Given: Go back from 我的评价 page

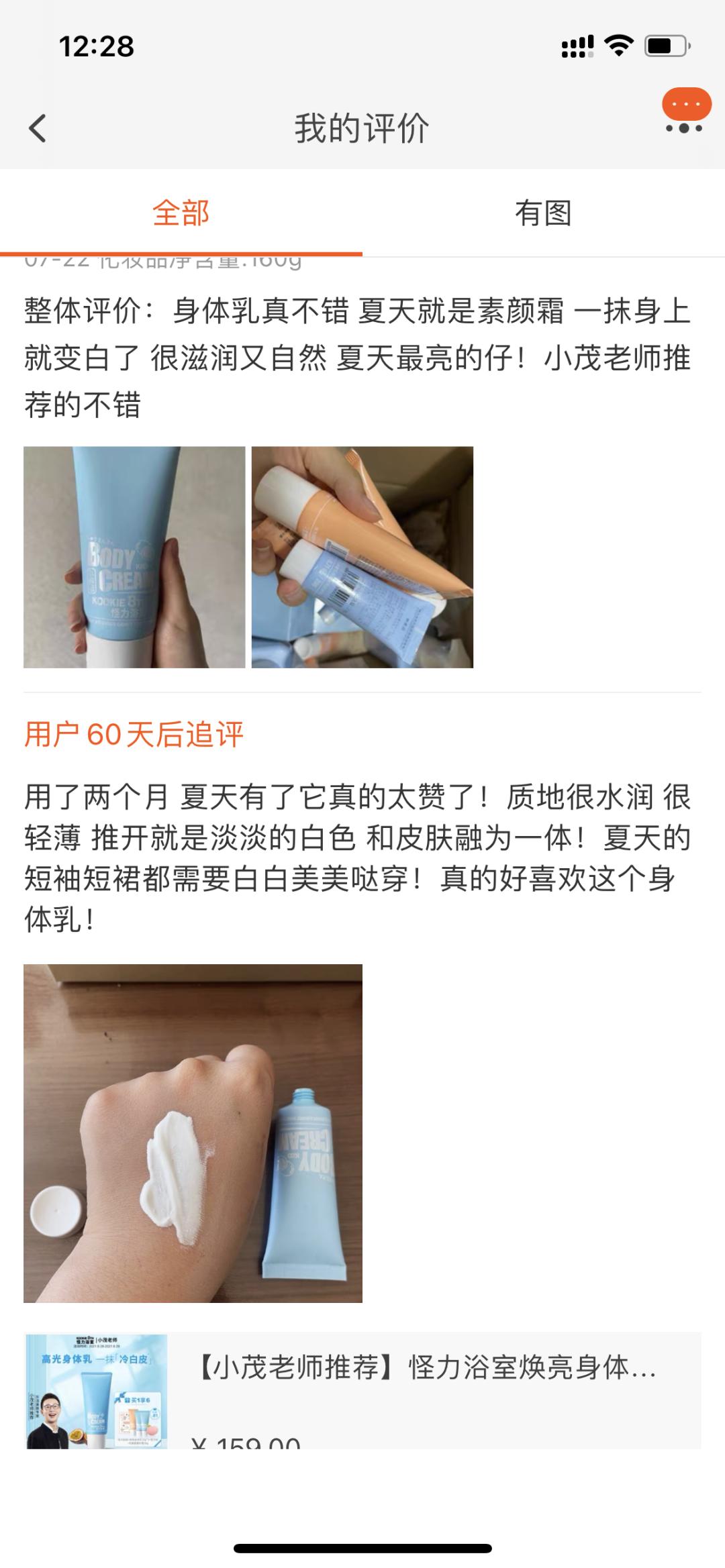Looking at the screenshot, I should 38,127.
